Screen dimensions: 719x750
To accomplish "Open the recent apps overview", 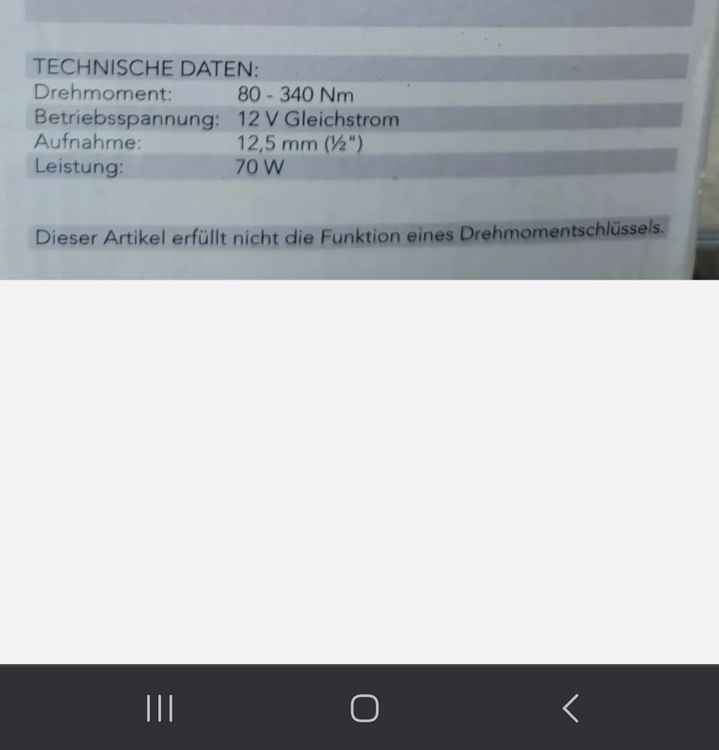I will (x=159, y=708).
